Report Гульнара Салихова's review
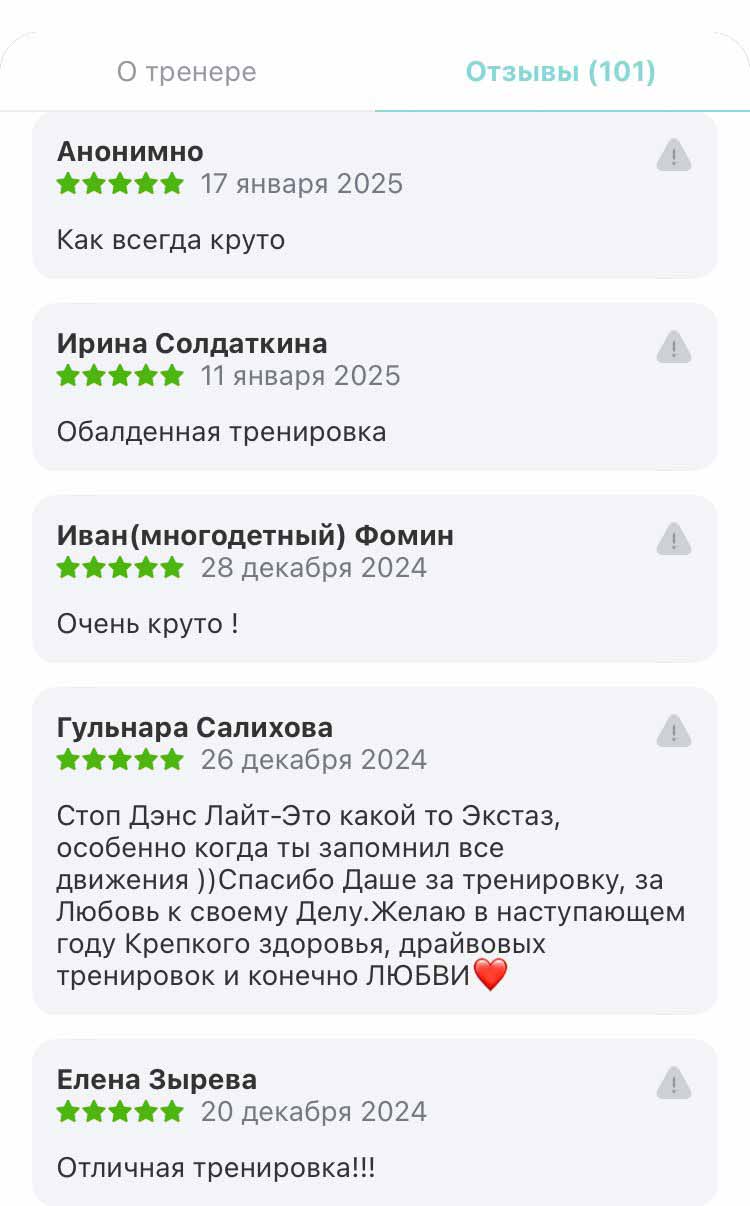750x1206 pixels. pyautogui.click(x=674, y=731)
